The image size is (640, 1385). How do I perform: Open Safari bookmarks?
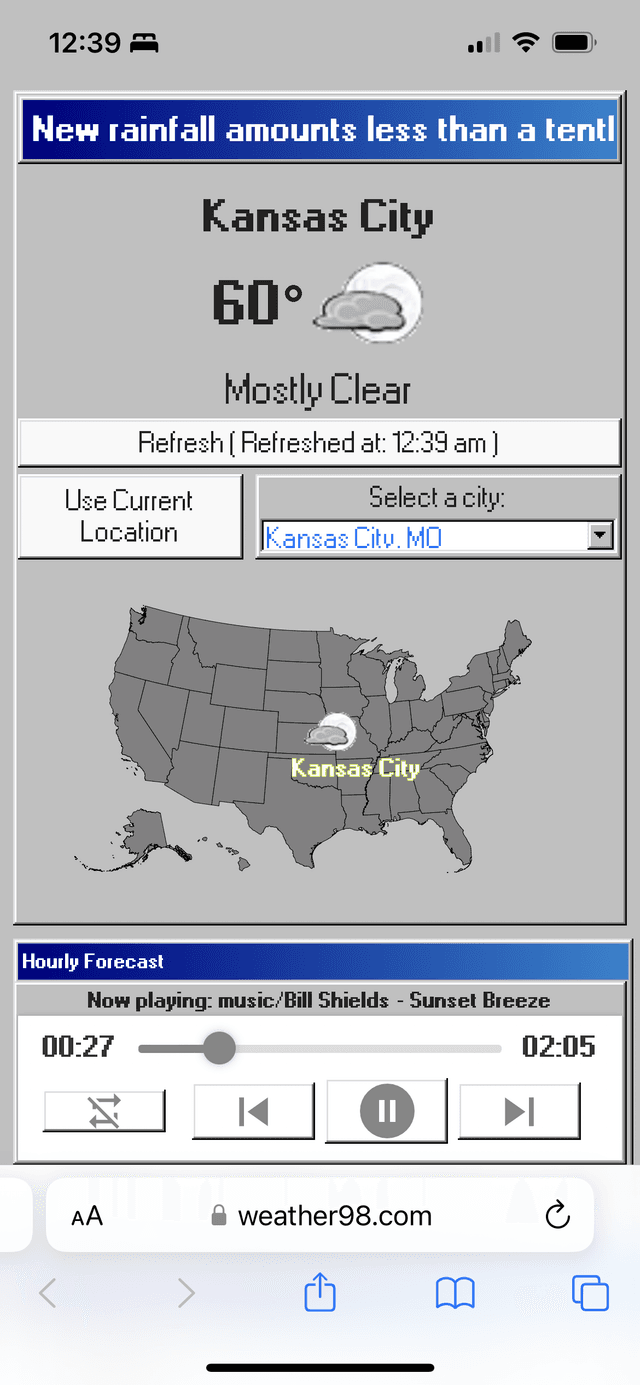click(455, 1294)
